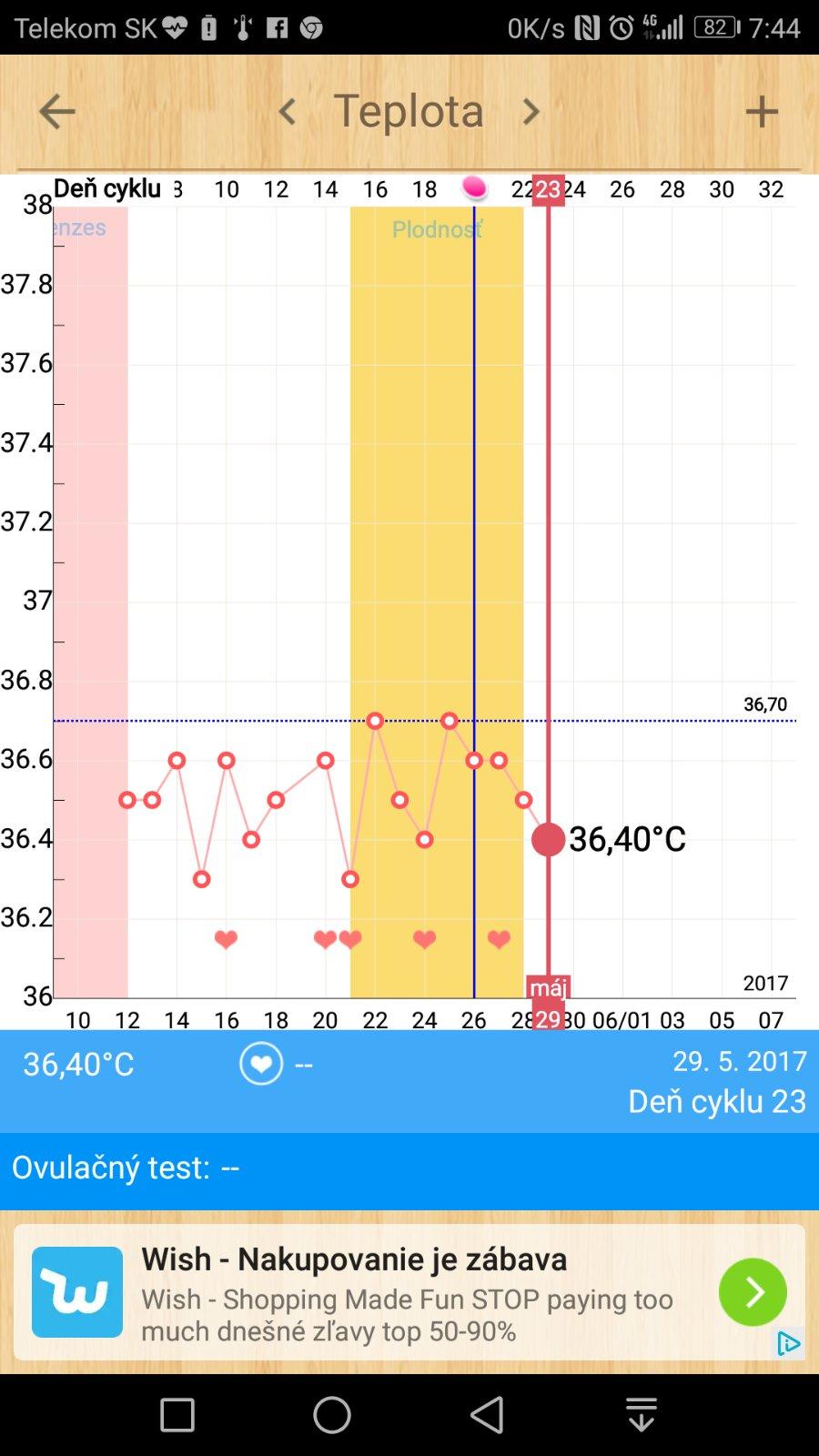Tap the heart icon in the blue bar

(261, 1064)
